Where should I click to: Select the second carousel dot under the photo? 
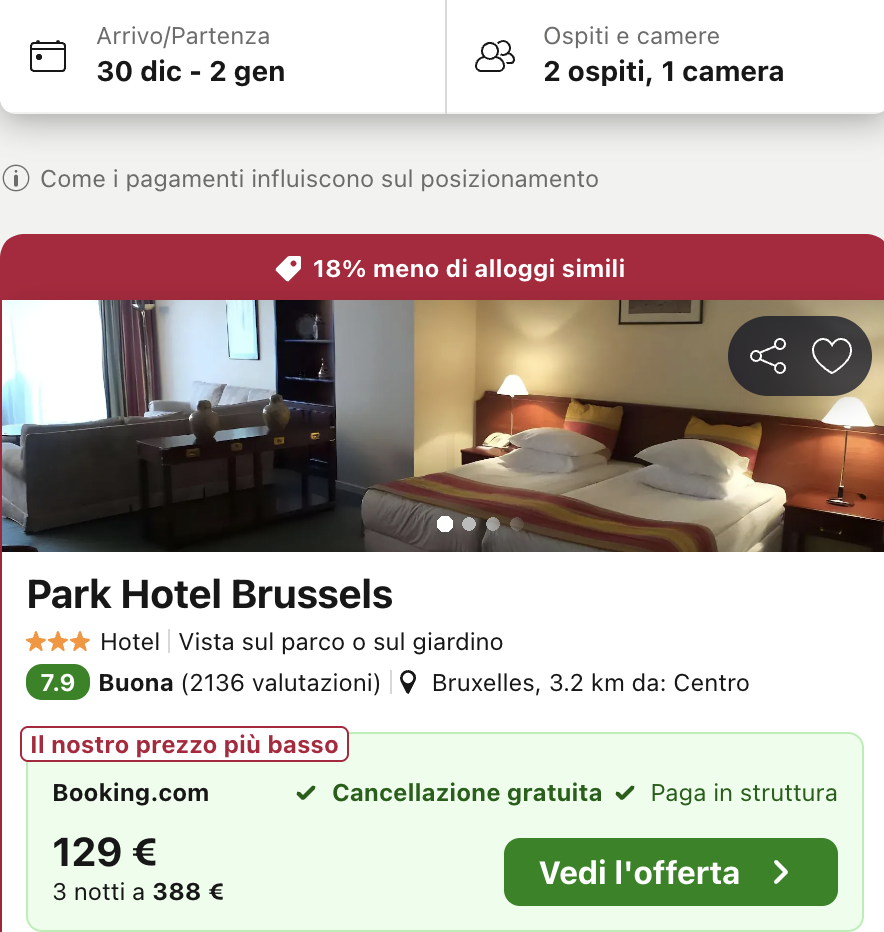tap(469, 523)
